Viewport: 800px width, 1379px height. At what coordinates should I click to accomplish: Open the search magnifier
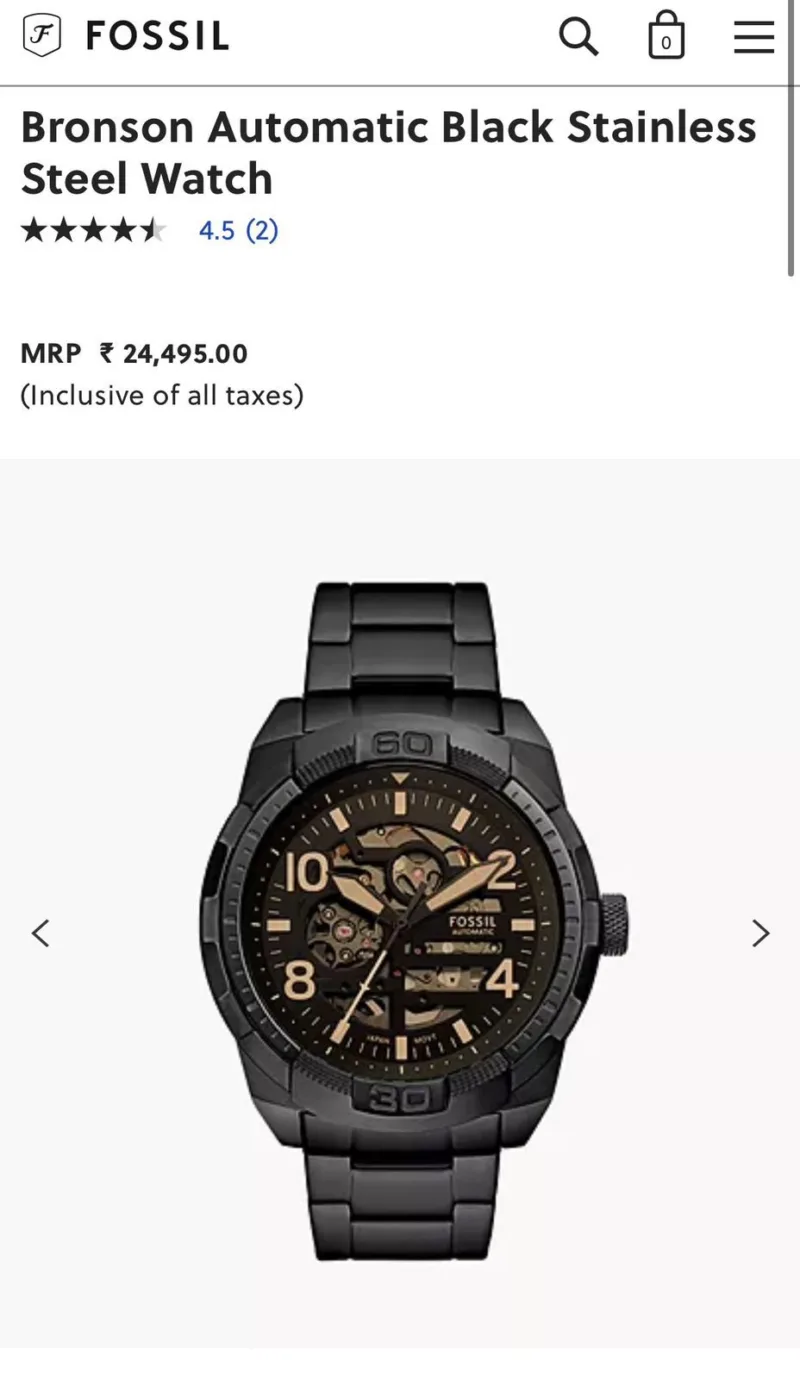[578, 37]
